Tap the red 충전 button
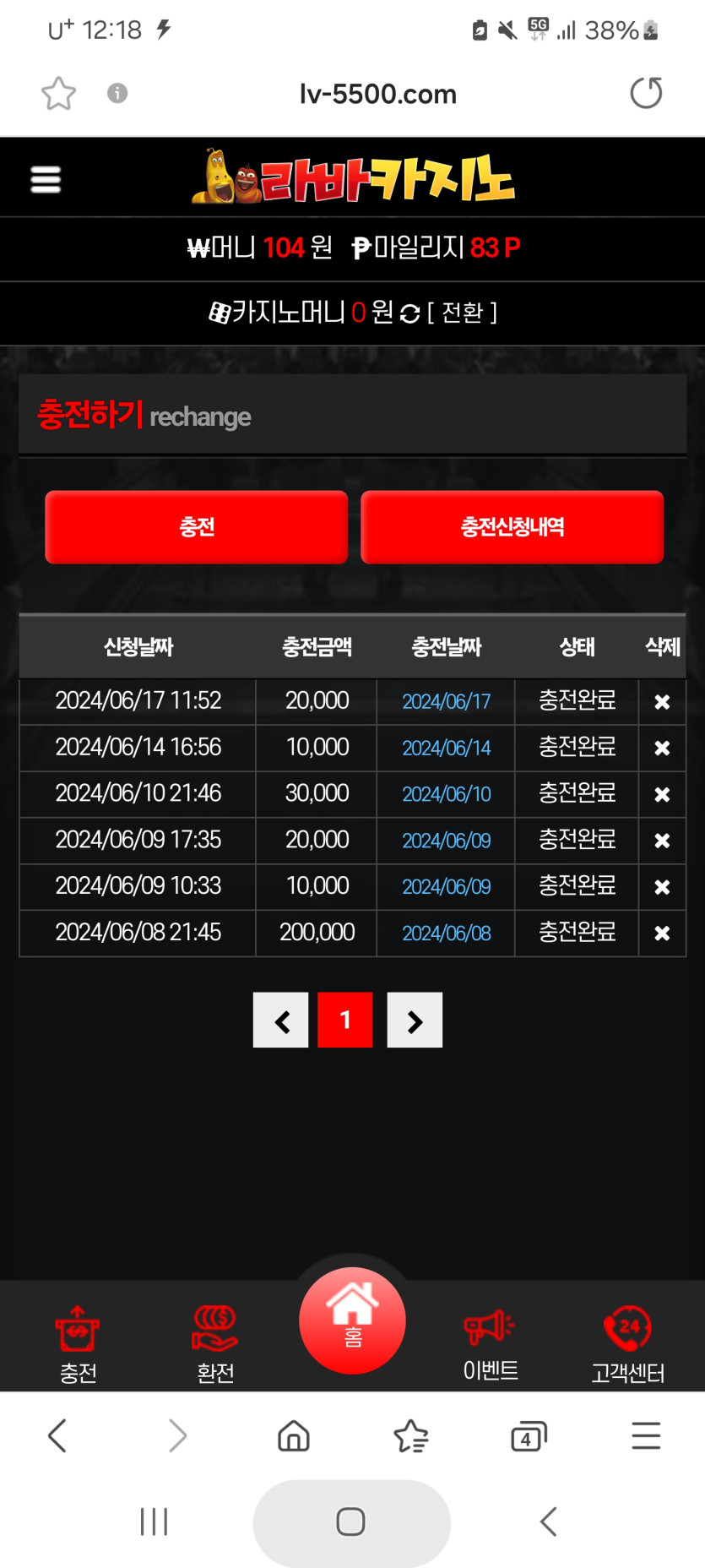Viewport: 705px width, 1568px height. (196, 527)
